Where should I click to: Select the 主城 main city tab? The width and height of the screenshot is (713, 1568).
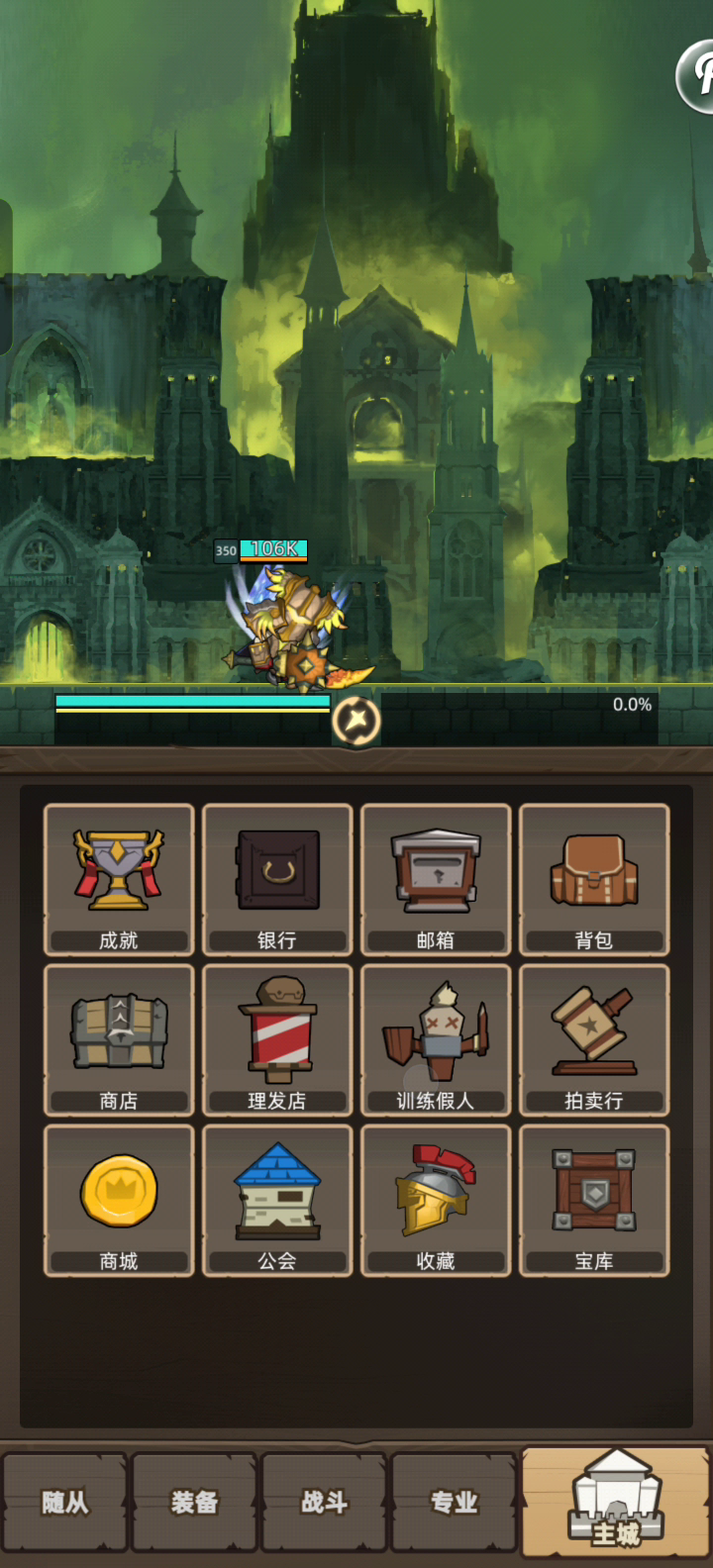pyautogui.click(x=616, y=1502)
